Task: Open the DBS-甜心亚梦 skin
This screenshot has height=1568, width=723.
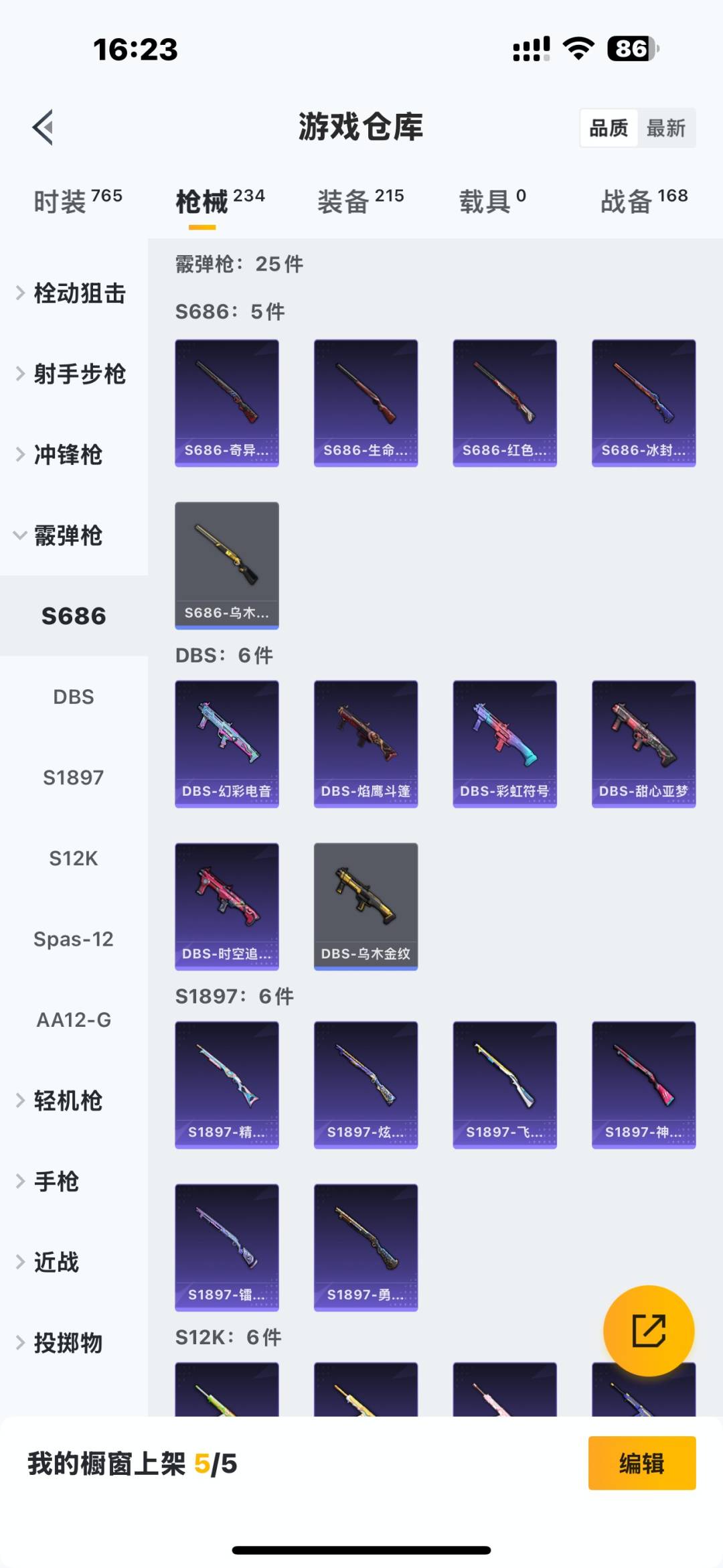Action: pos(643,743)
